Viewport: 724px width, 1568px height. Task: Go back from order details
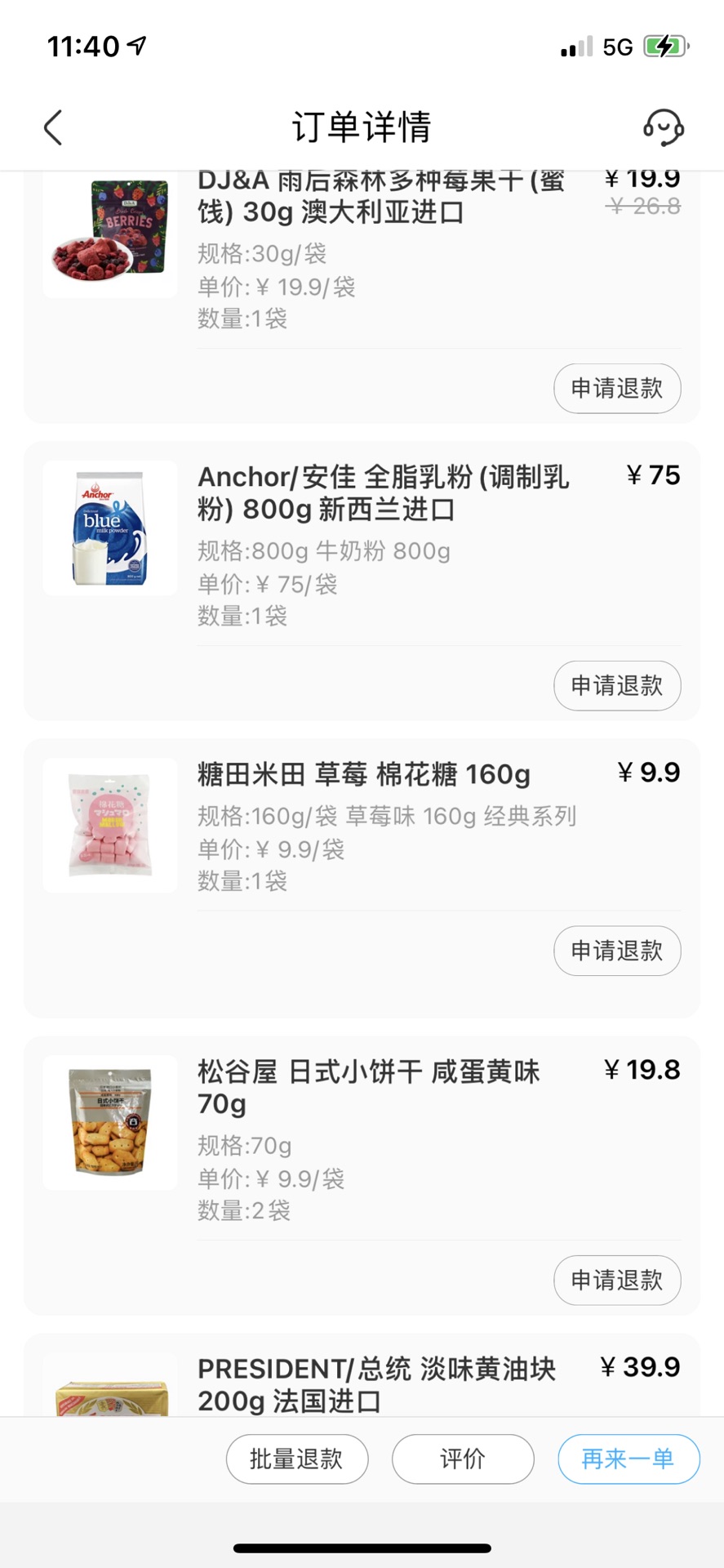[53, 127]
